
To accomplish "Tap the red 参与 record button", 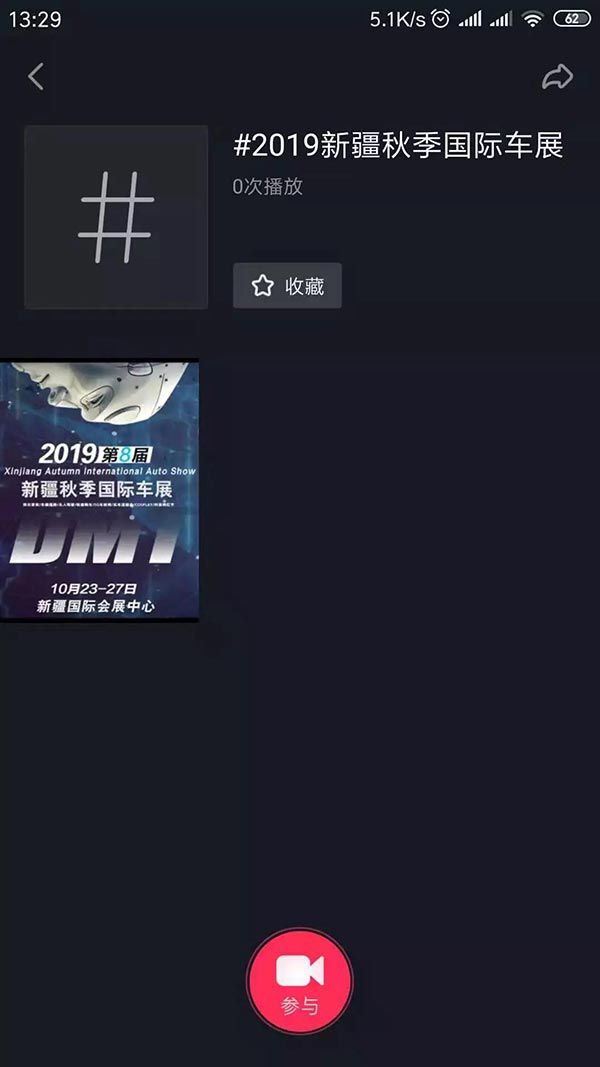I will [299, 980].
